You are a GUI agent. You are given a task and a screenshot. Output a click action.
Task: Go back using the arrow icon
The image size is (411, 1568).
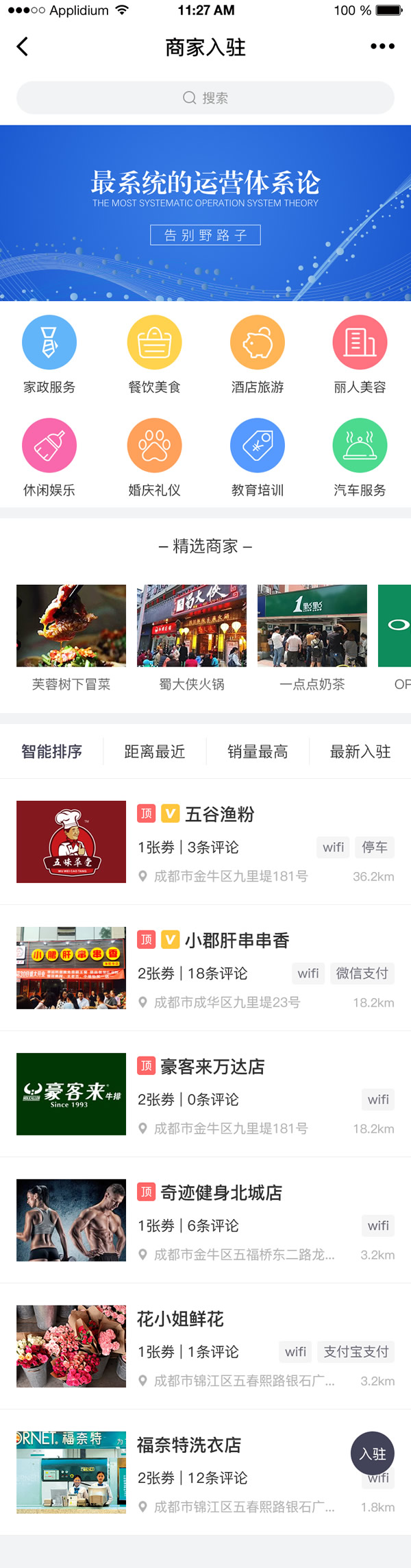coord(23,47)
